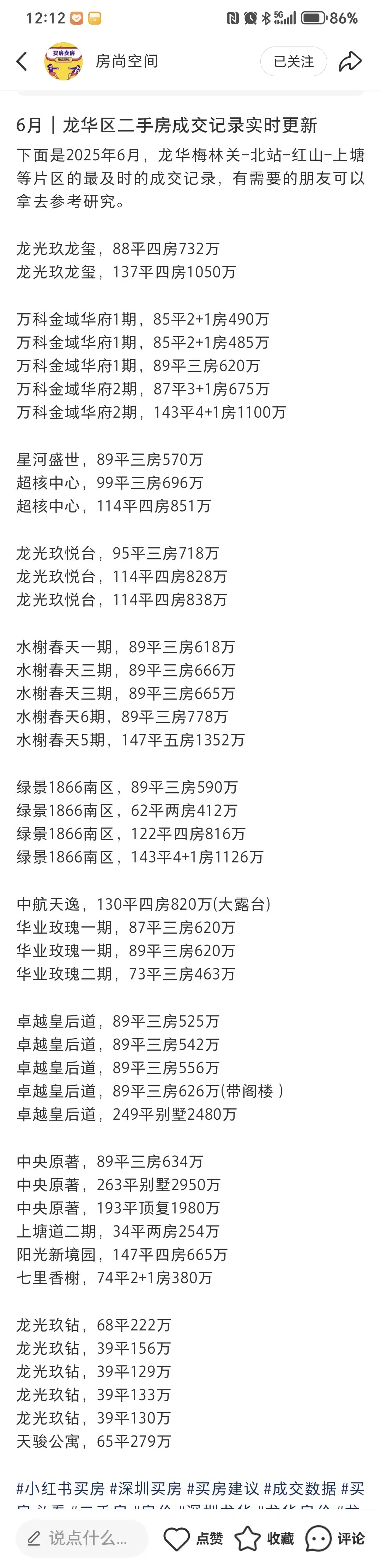Open hashtag #成交数据

[300, 1488]
